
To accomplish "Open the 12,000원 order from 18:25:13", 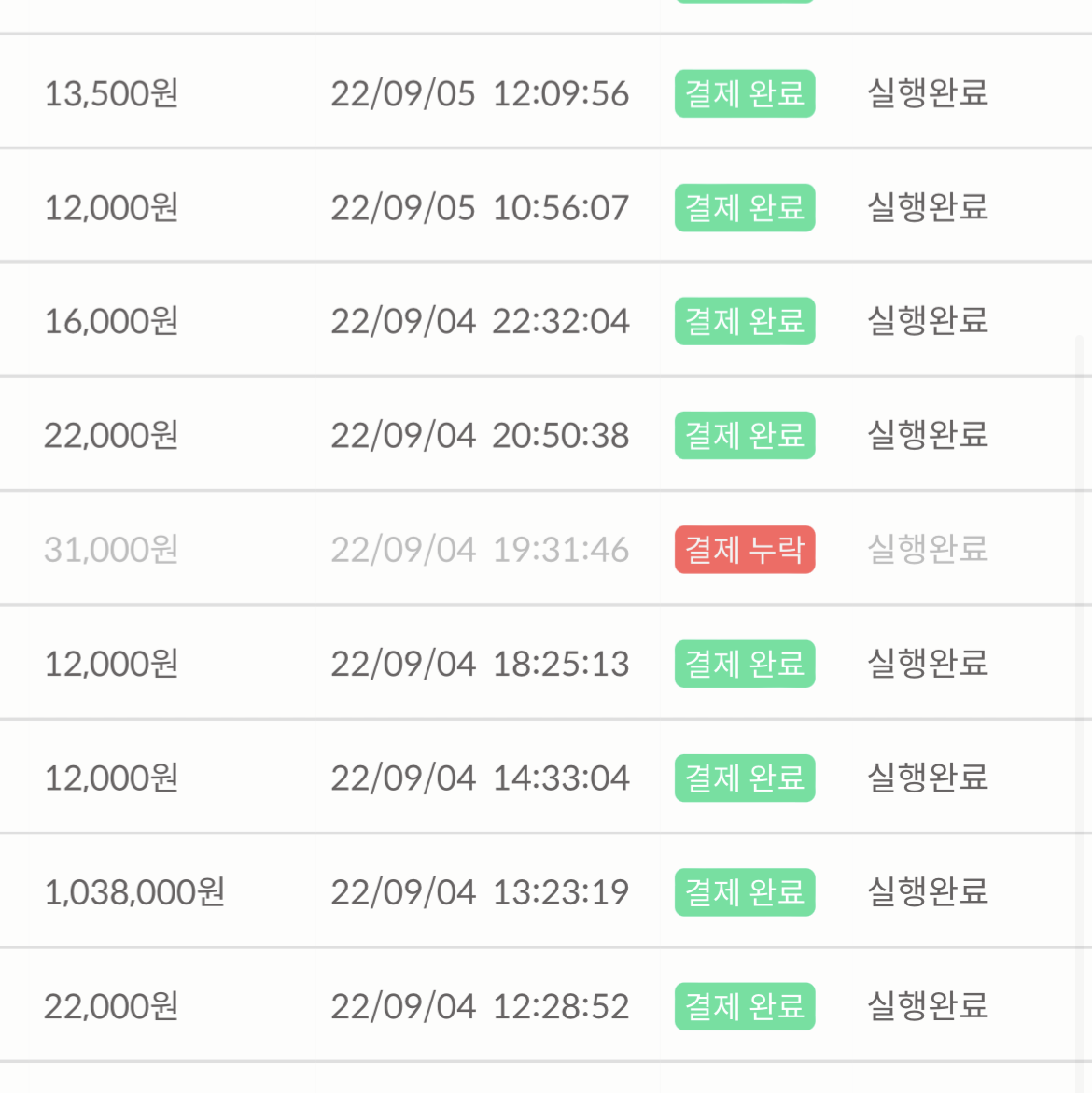I will [x=546, y=662].
